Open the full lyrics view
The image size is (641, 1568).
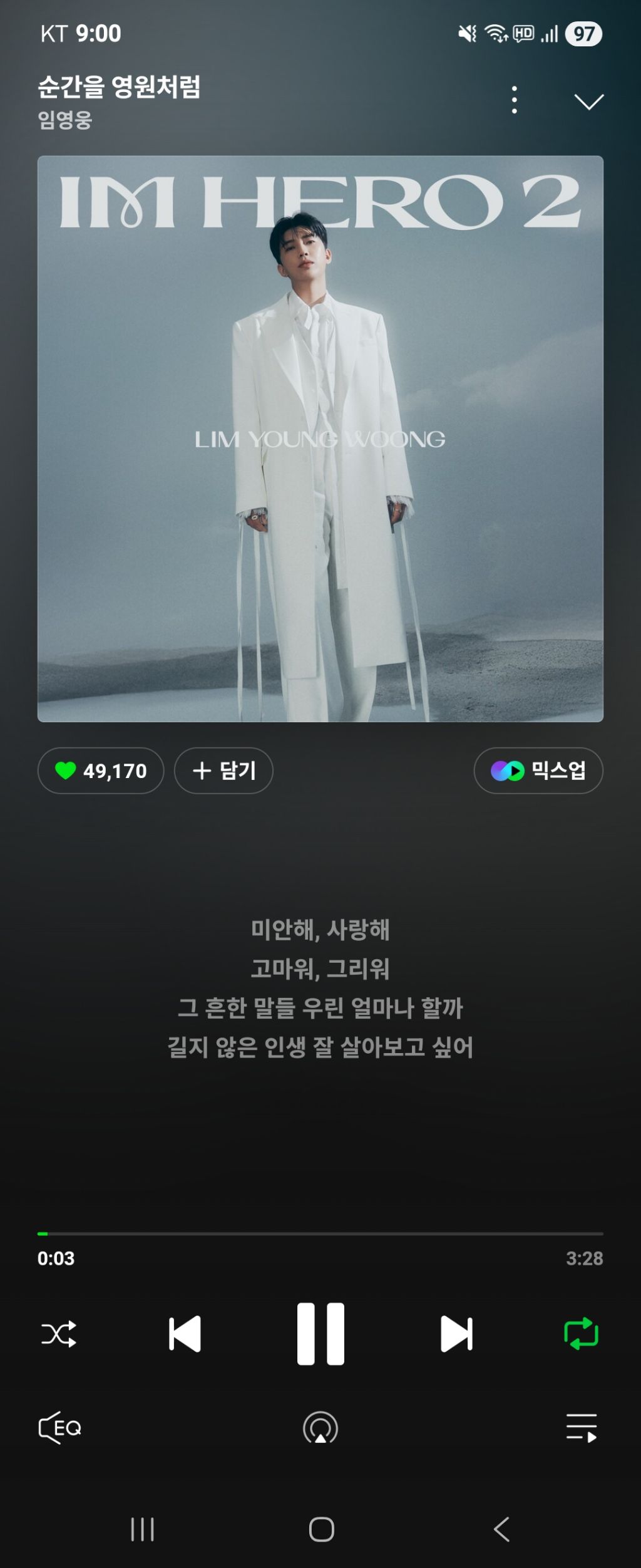320,988
